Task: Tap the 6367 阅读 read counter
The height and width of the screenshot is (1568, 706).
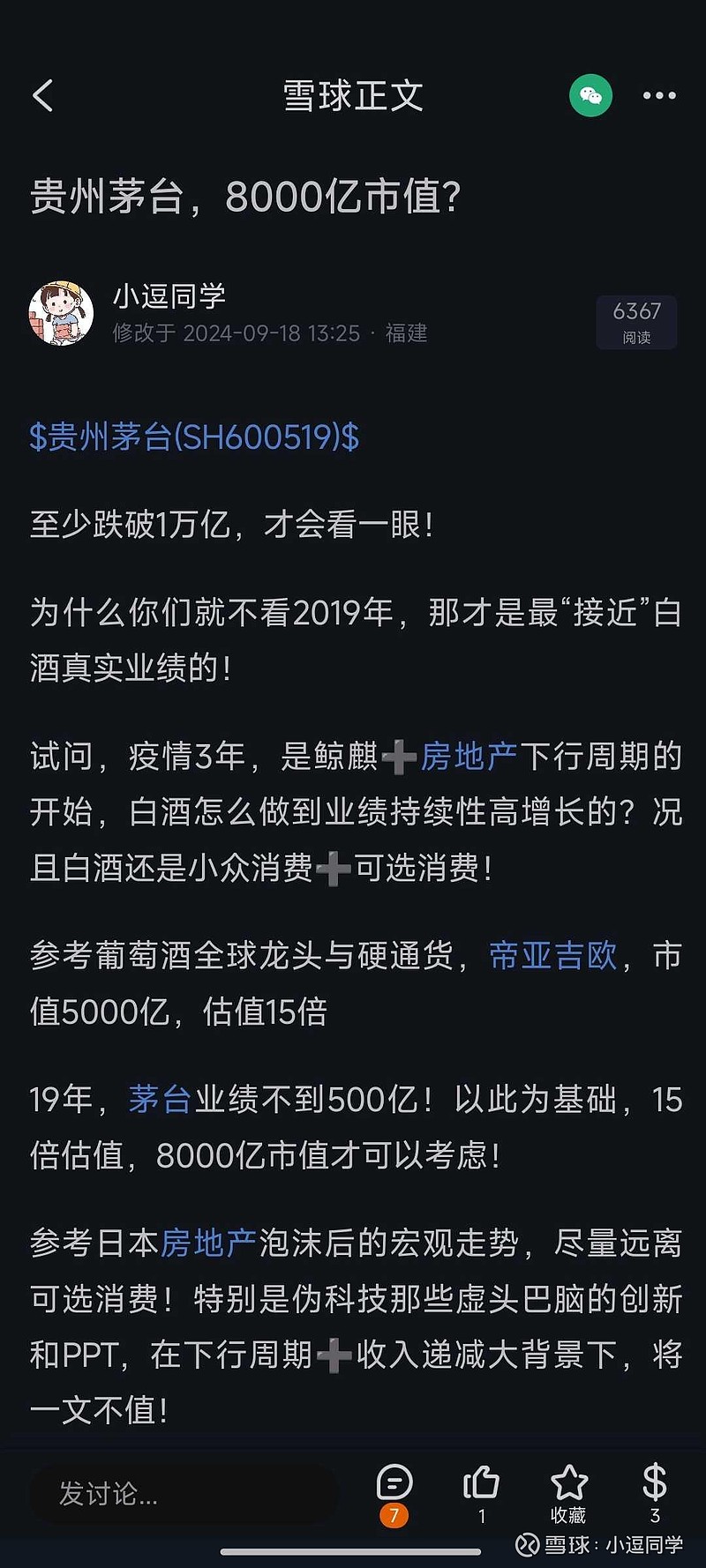Action: pos(637,322)
